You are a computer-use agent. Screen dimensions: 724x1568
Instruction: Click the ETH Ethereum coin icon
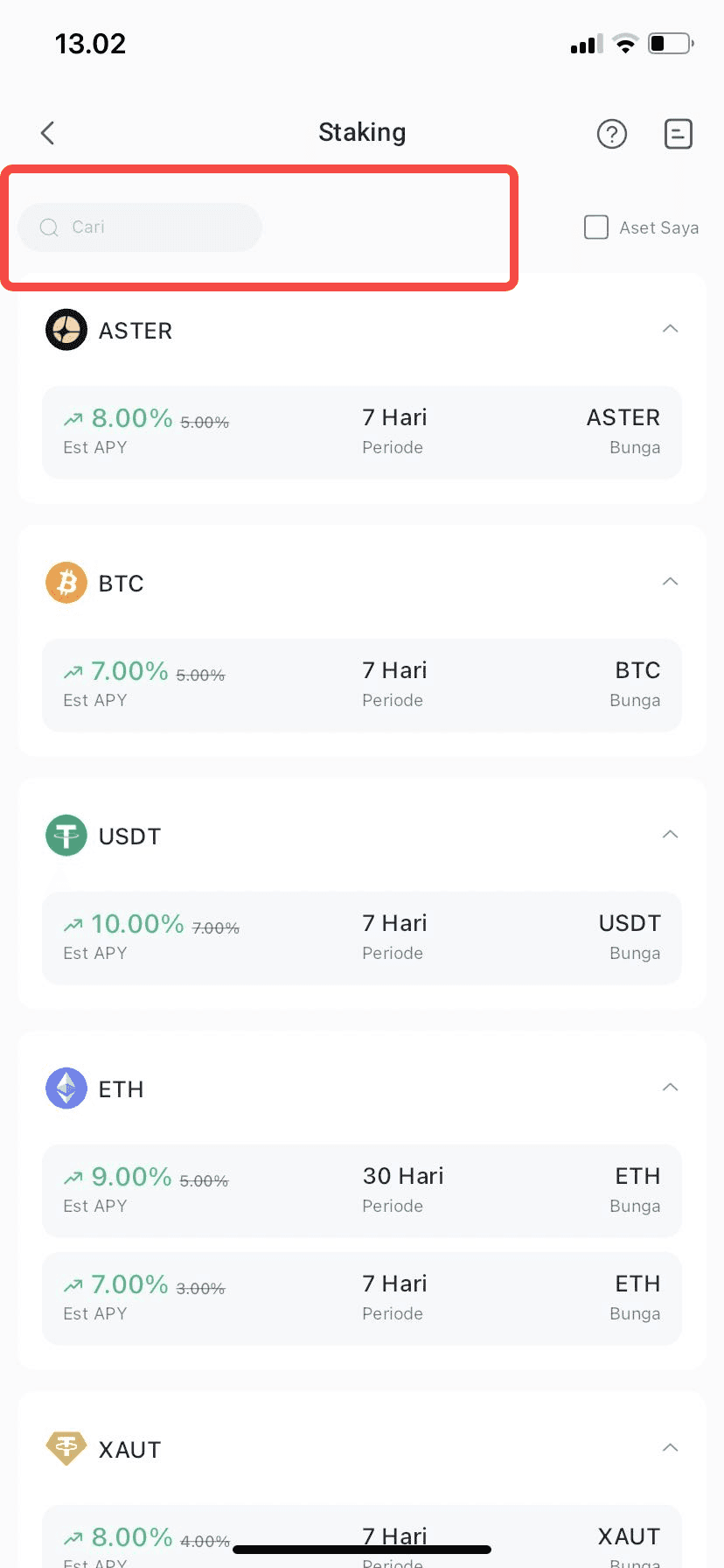point(66,1088)
